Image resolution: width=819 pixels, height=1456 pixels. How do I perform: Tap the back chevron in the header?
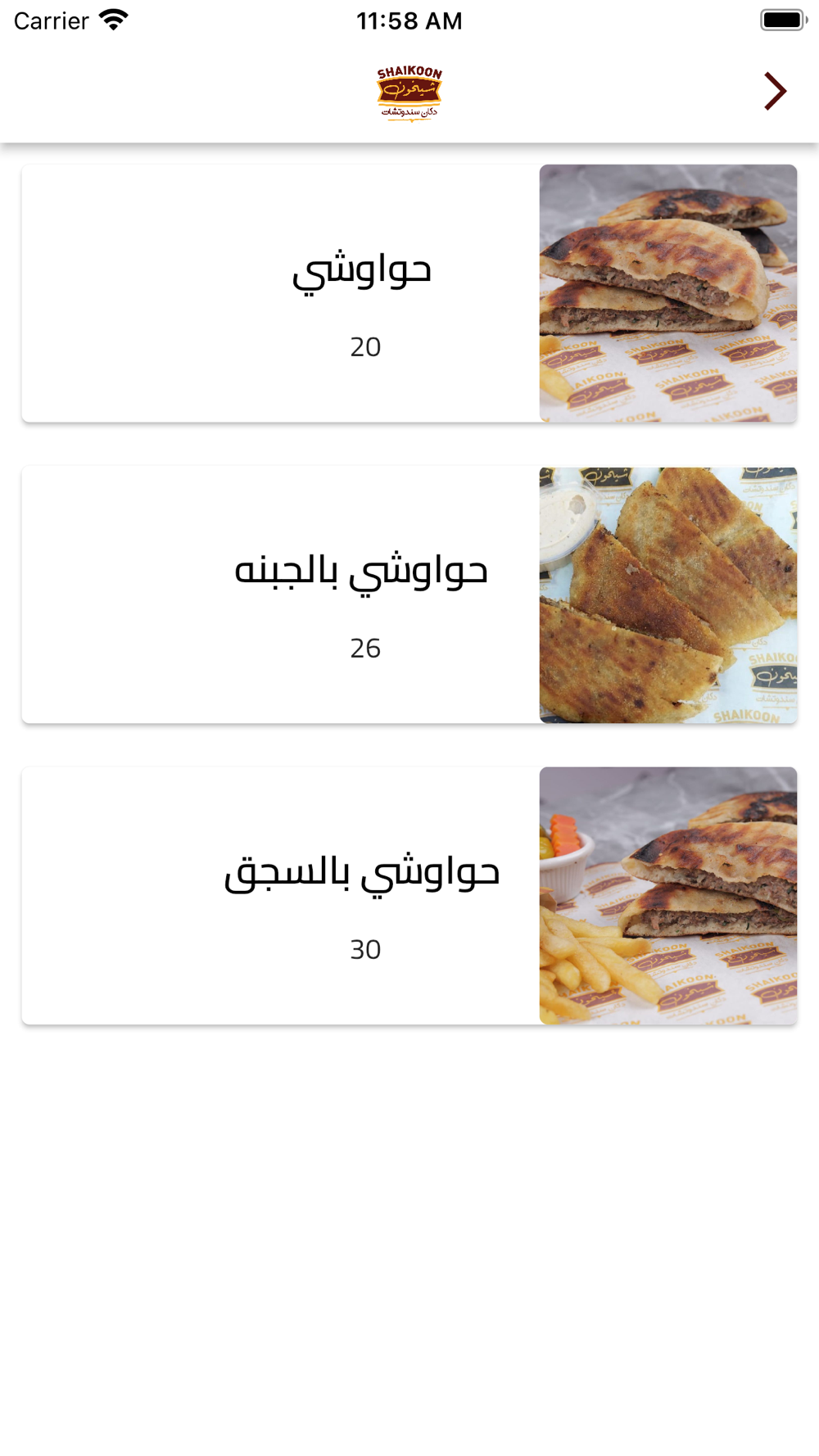click(775, 91)
